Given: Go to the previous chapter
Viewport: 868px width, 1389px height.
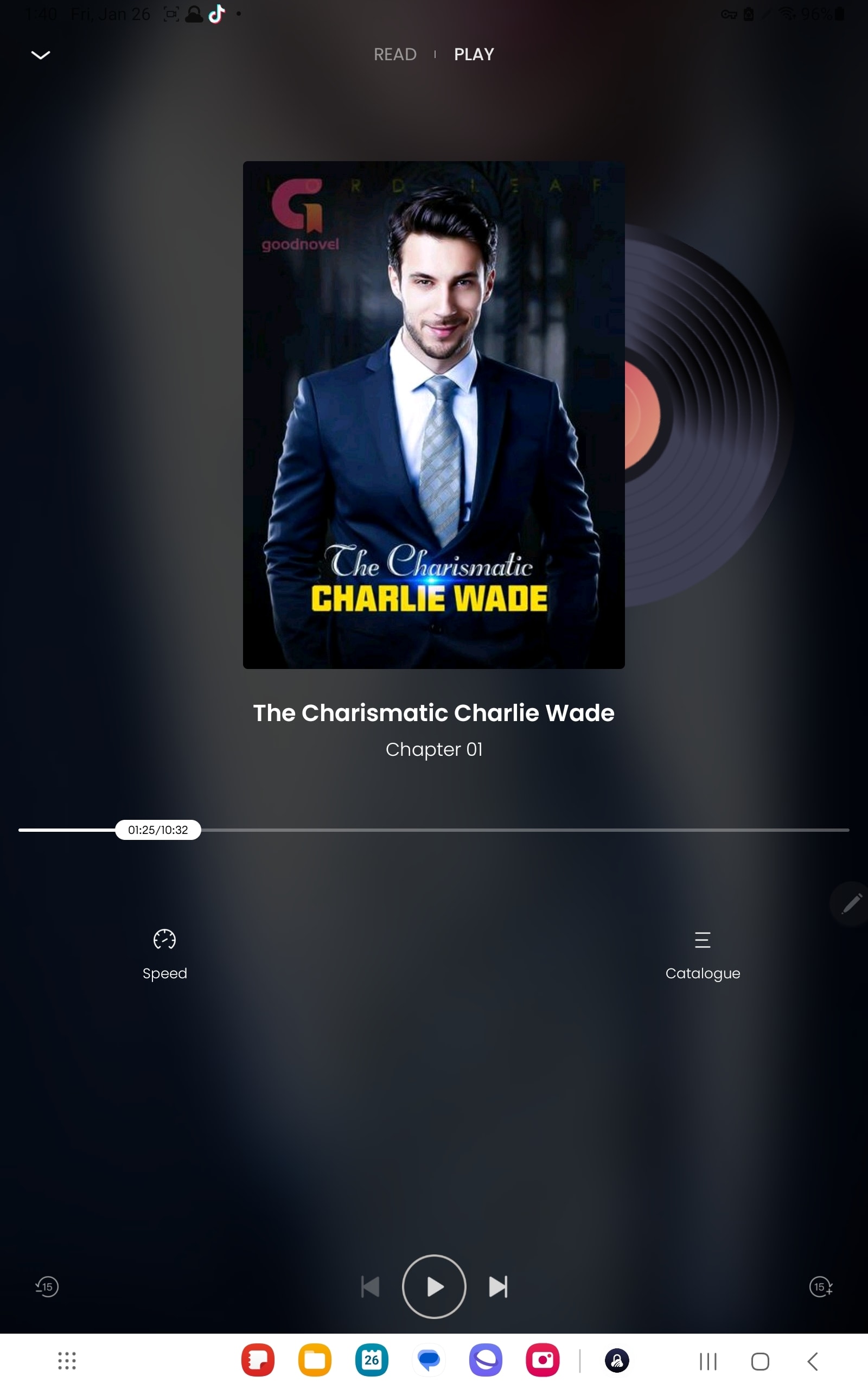Looking at the screenshot, I should (x=371, y=1287).
